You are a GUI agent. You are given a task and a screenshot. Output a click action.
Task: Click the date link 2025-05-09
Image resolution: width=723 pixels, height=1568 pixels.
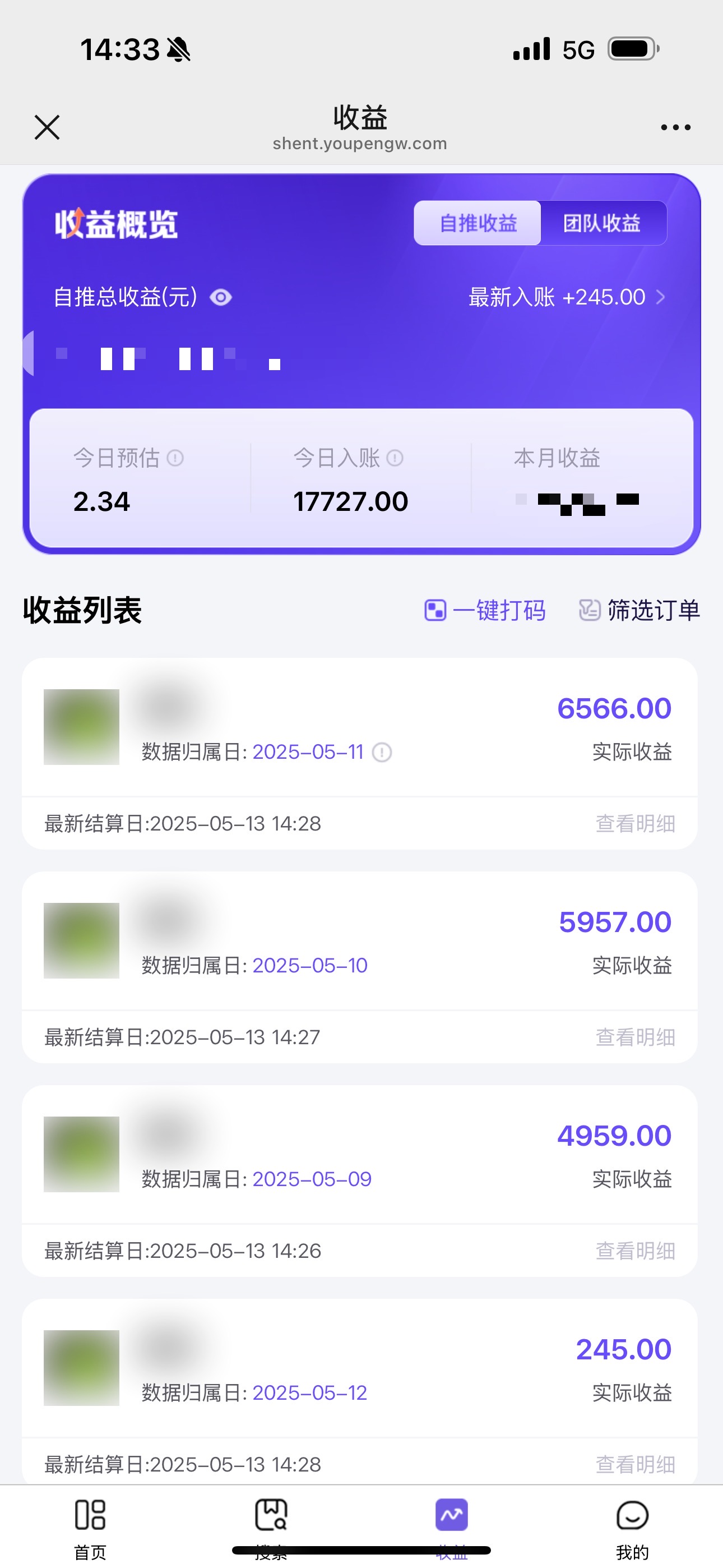point(312,1178)
